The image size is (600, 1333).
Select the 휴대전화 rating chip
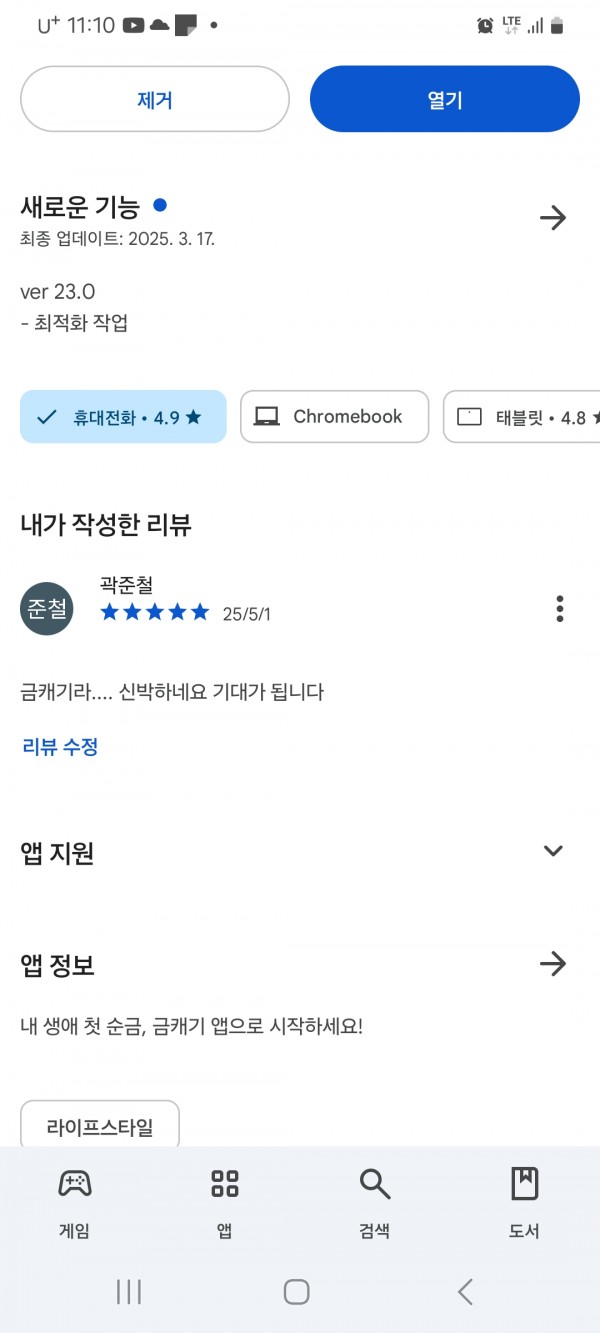[x=123, y=417]
